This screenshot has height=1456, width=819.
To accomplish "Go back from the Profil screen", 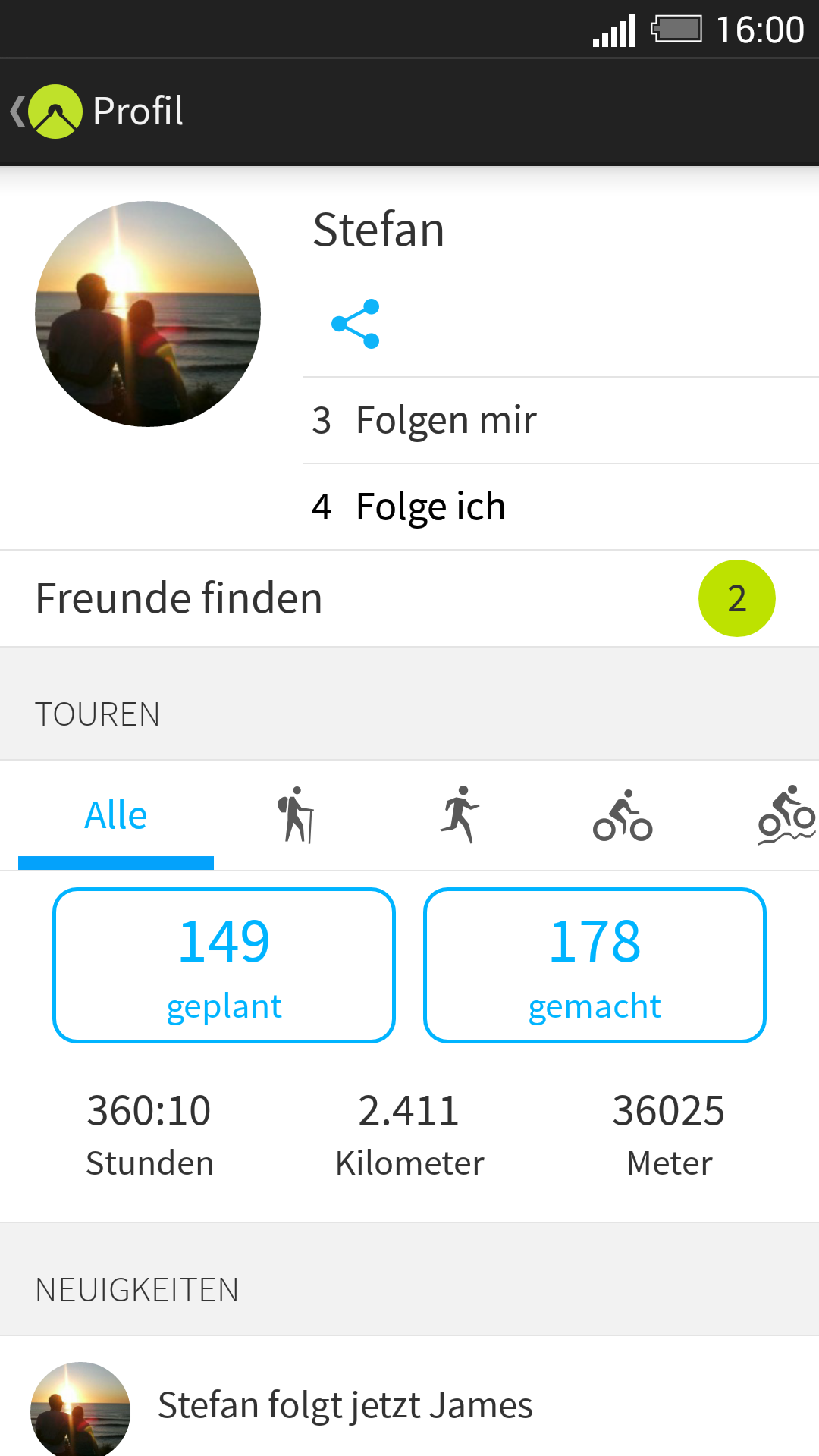I will click(45, 111).
